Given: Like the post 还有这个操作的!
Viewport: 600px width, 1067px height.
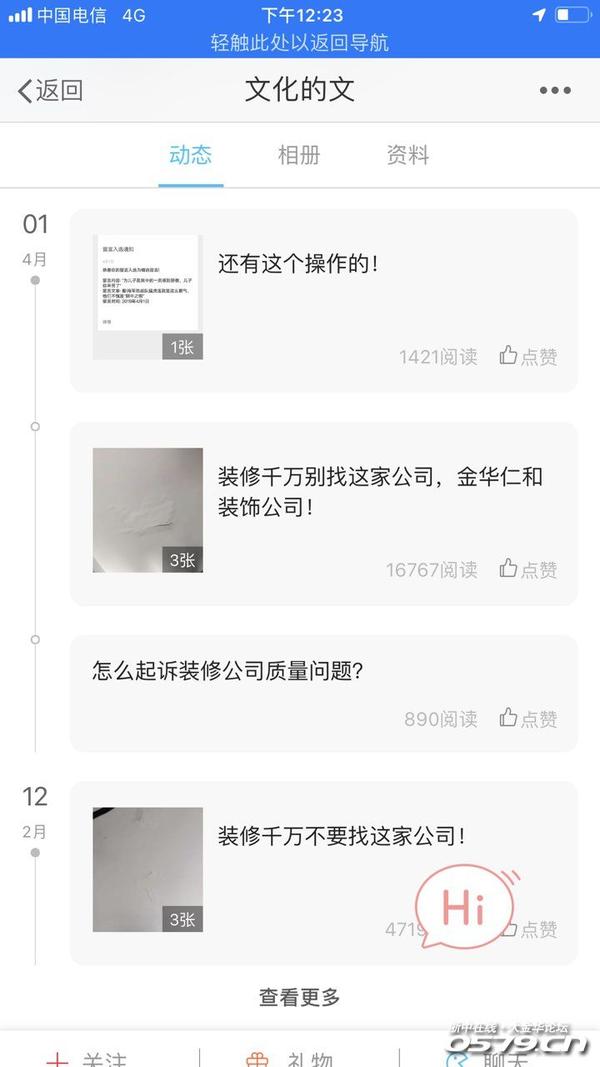Looking at the screenshot, I should [529, 356].
